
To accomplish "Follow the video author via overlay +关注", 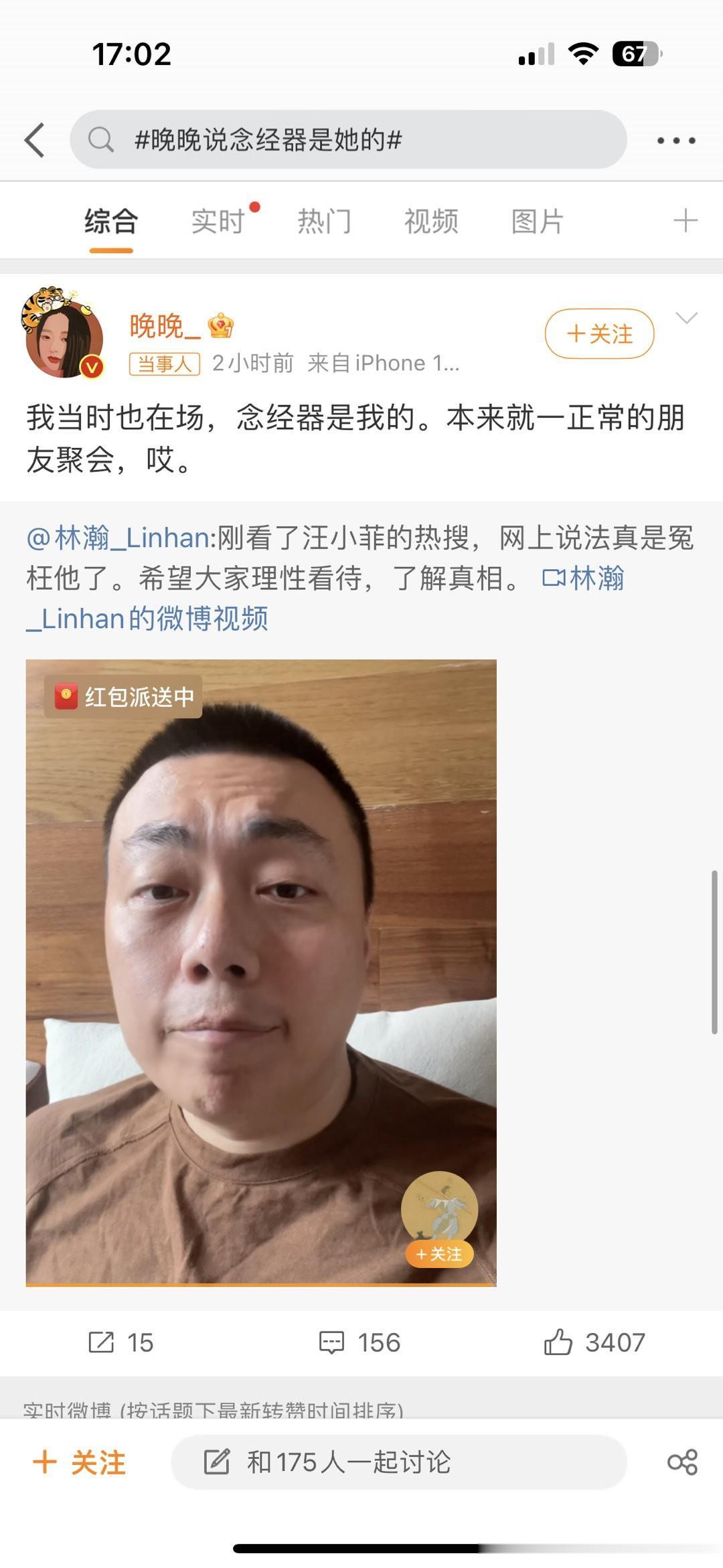I will 439,1253.
